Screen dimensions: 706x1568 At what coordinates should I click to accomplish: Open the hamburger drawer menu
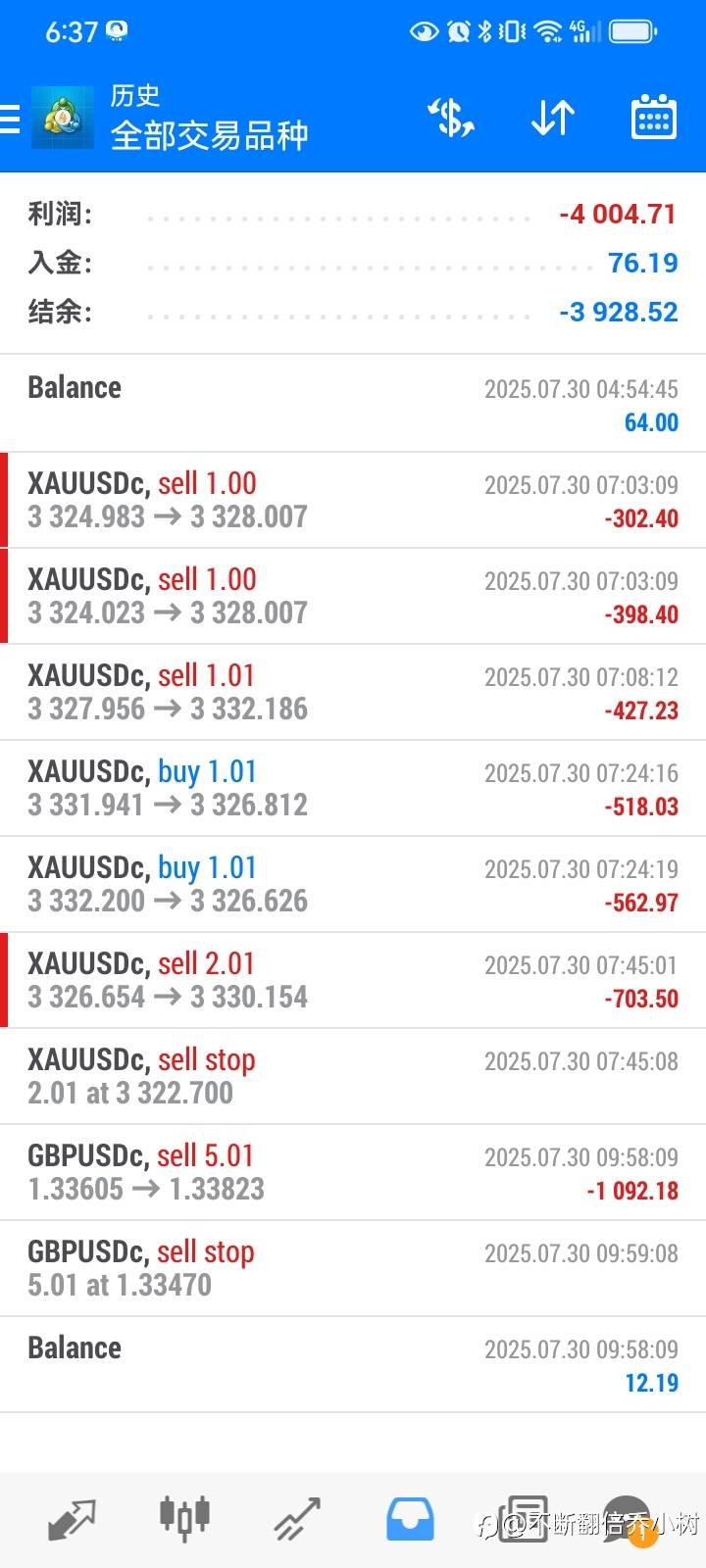10,119
